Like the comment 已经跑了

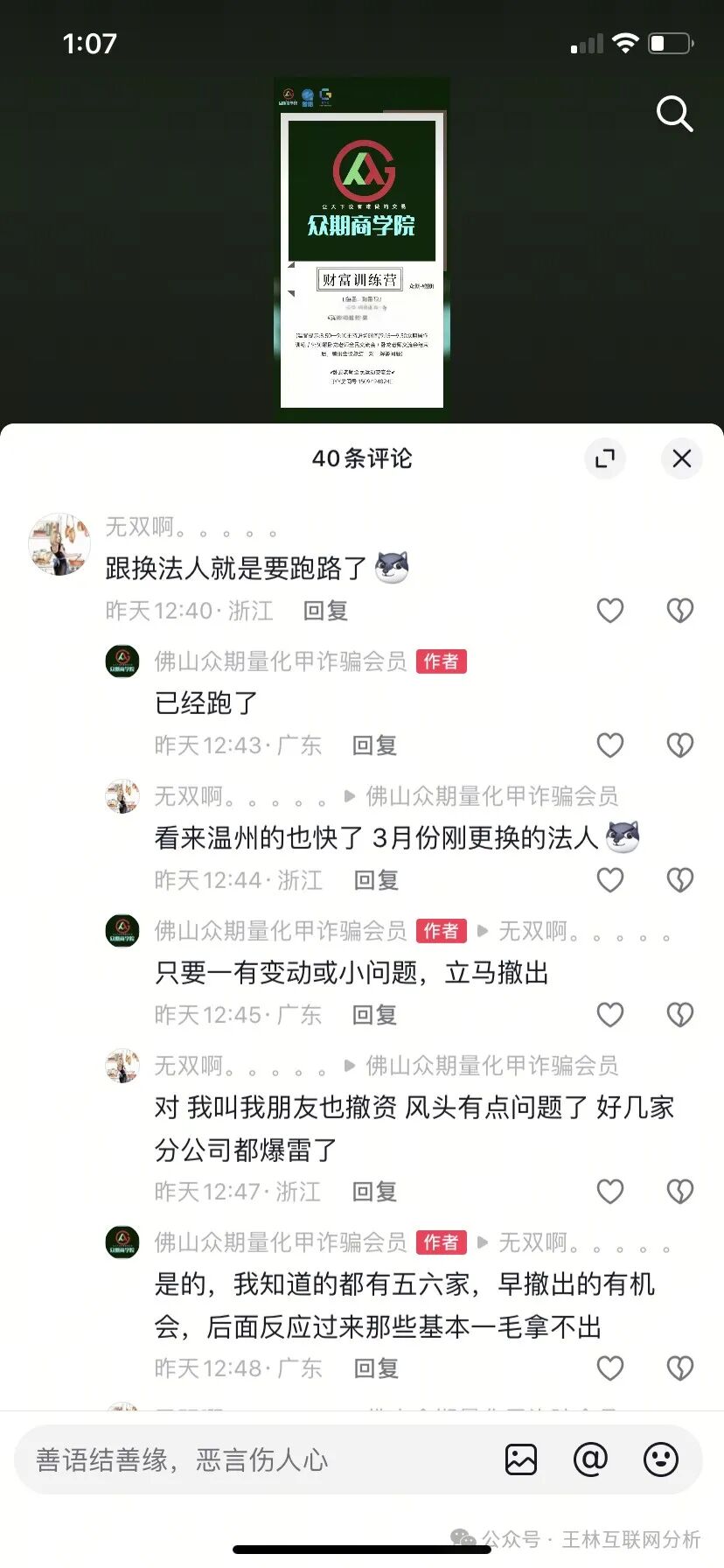pyautogui.click(x=609, y=745)
